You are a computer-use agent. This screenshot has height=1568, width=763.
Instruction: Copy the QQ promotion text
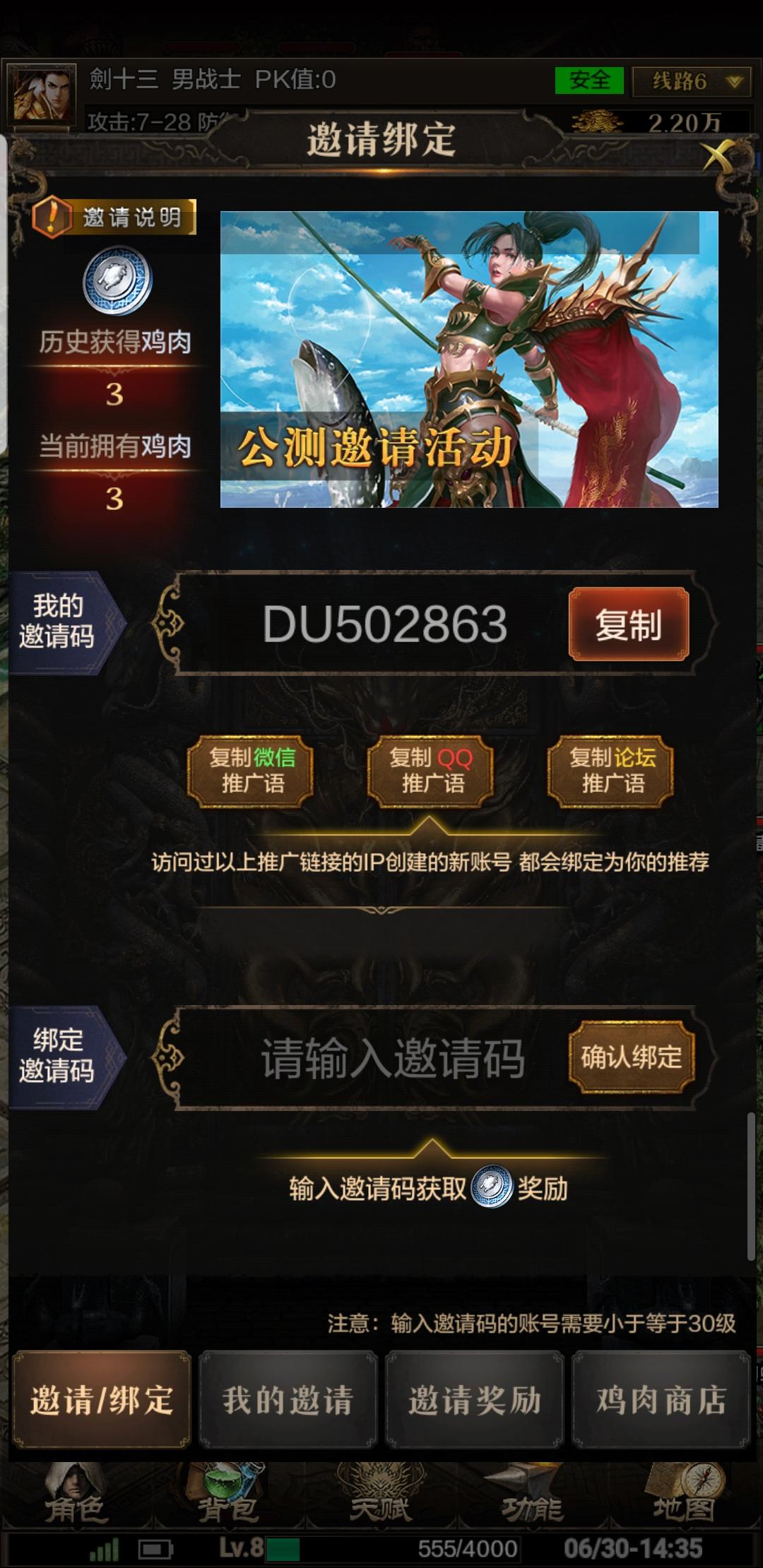[x=431, y=771]
